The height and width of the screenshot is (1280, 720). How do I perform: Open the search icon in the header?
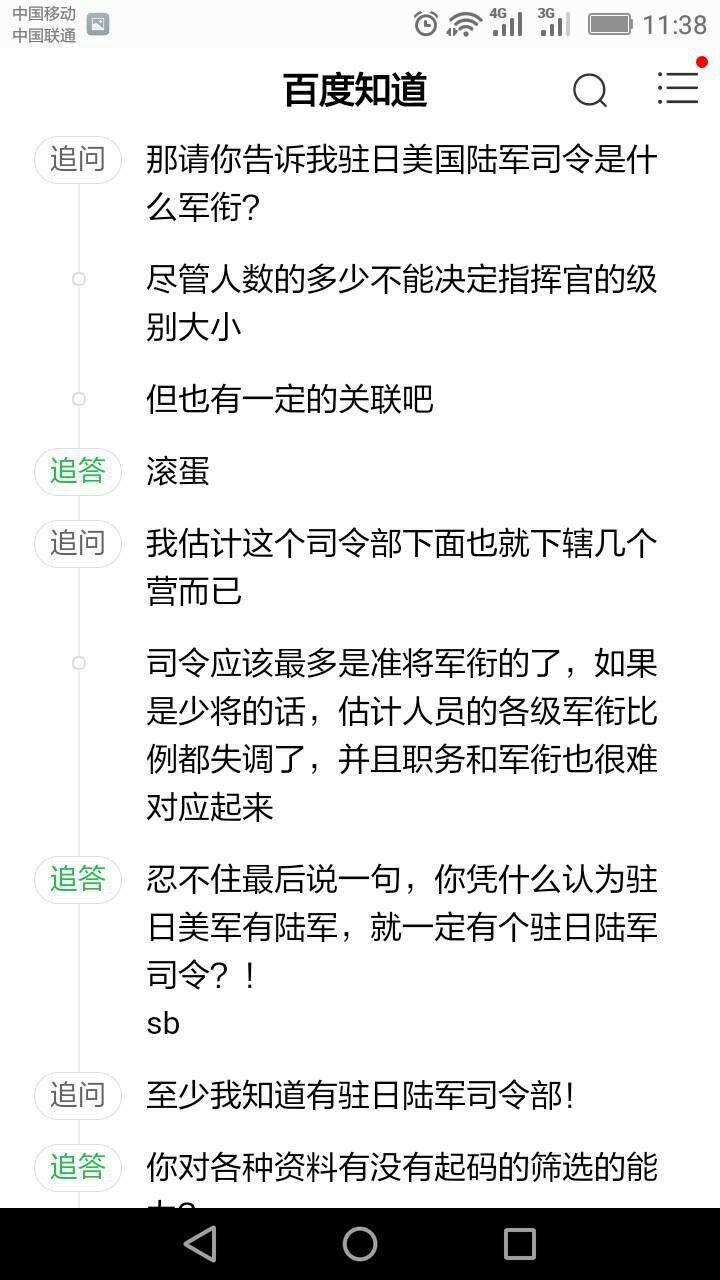590,91
